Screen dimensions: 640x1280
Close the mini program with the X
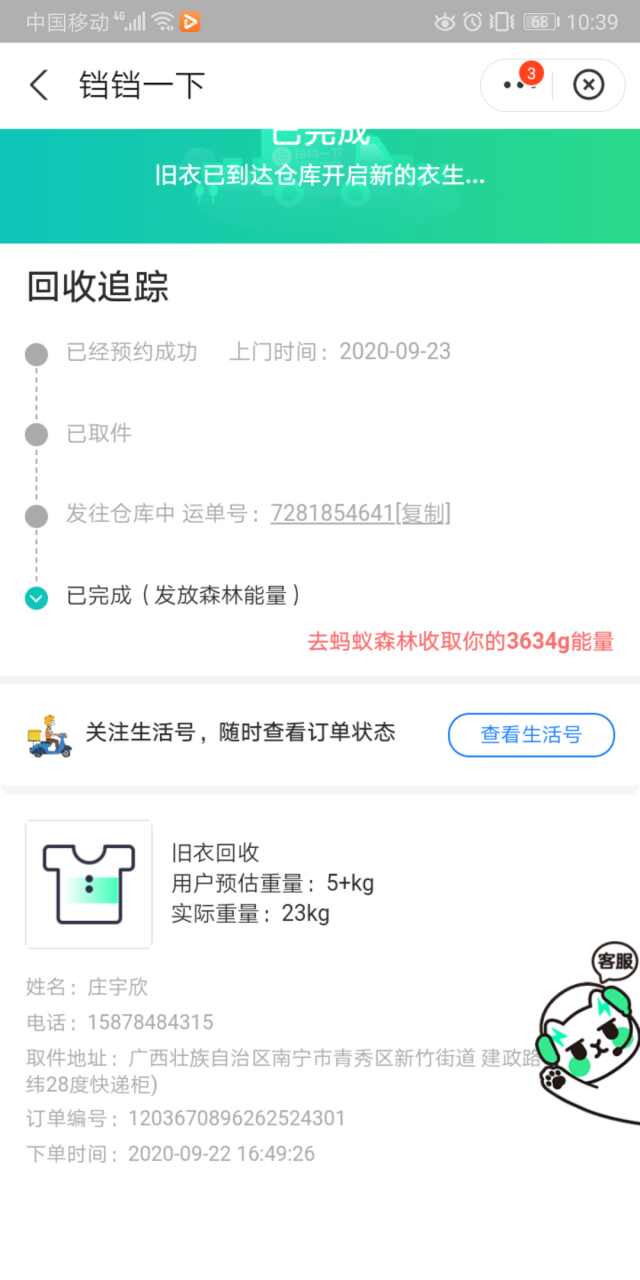[x=588, y=85]
